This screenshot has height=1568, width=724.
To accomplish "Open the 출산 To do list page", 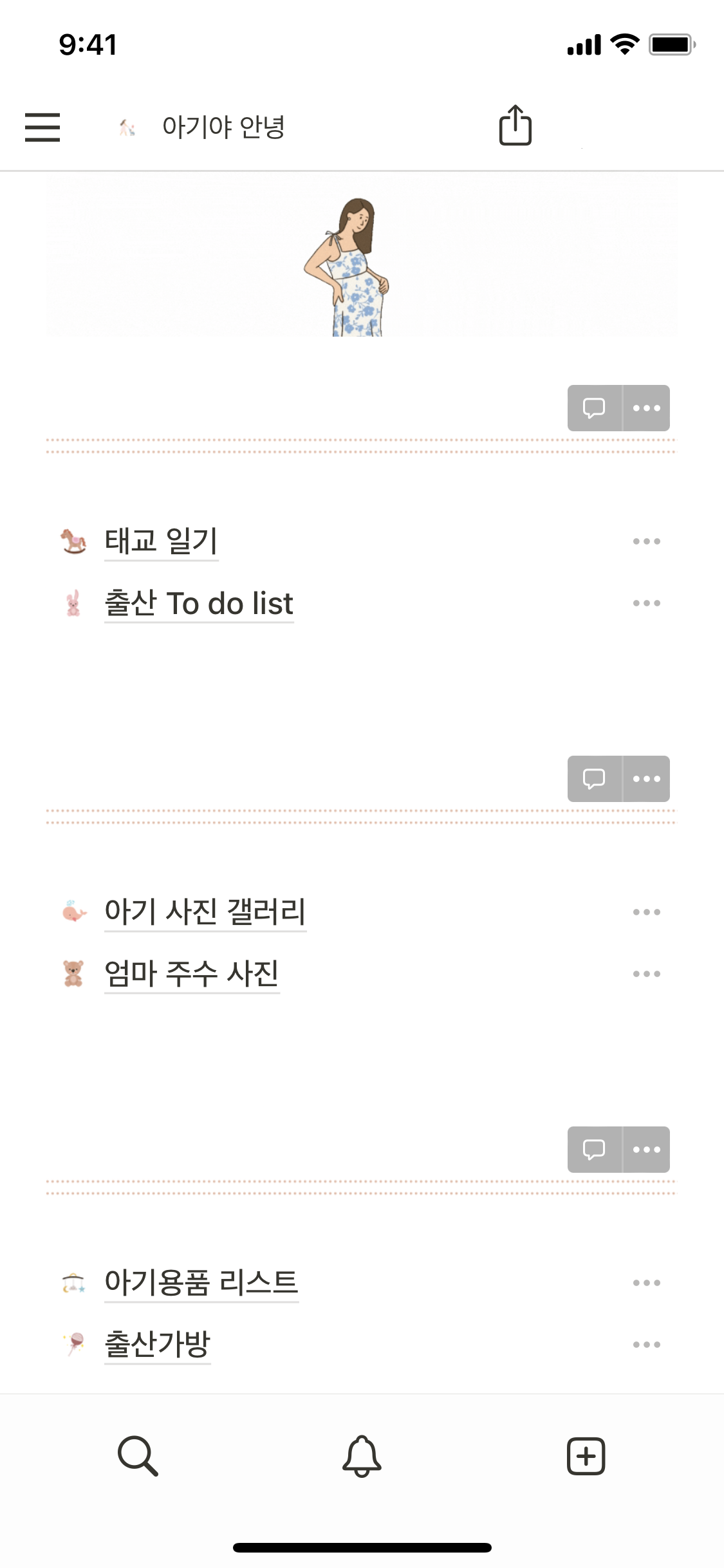I will (198, 603).
